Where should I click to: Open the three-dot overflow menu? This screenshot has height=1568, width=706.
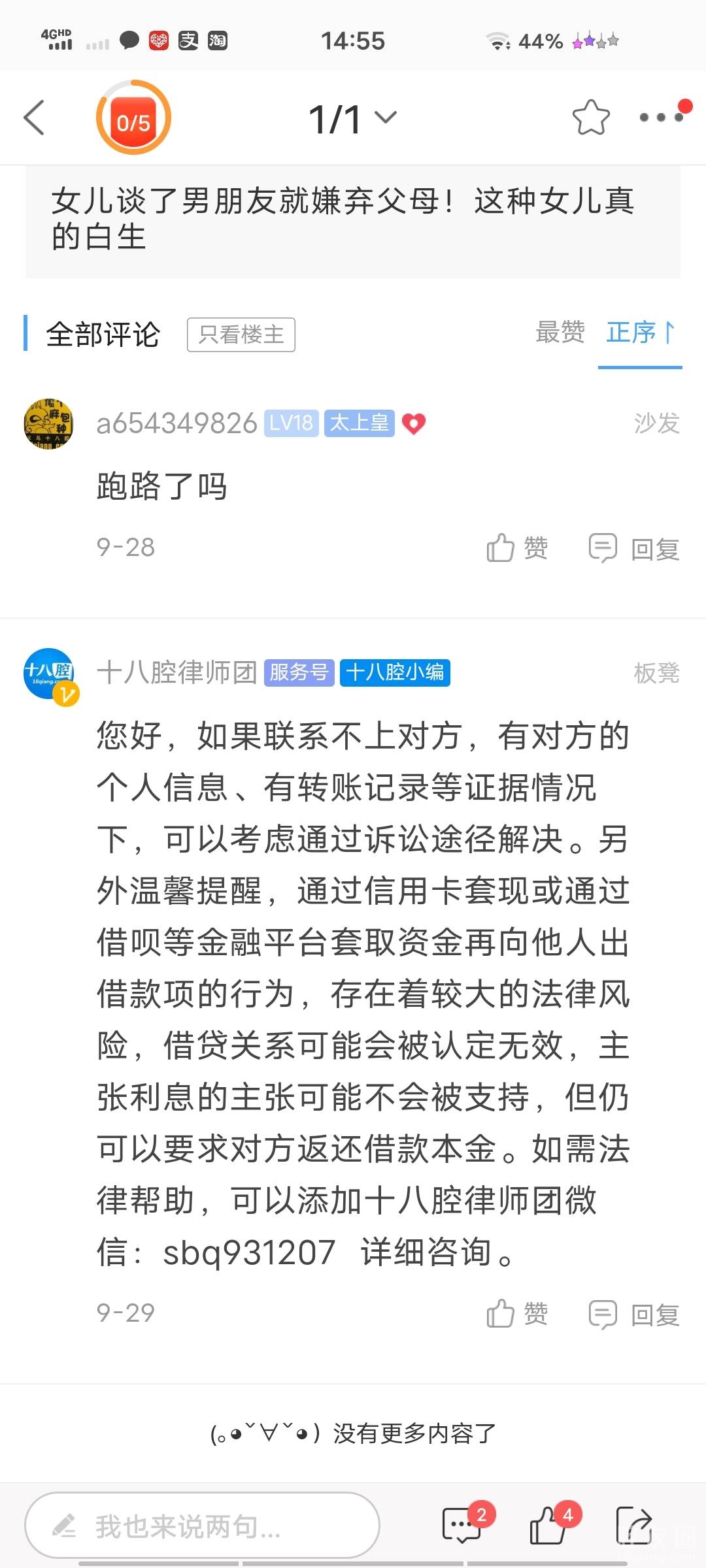661,118
